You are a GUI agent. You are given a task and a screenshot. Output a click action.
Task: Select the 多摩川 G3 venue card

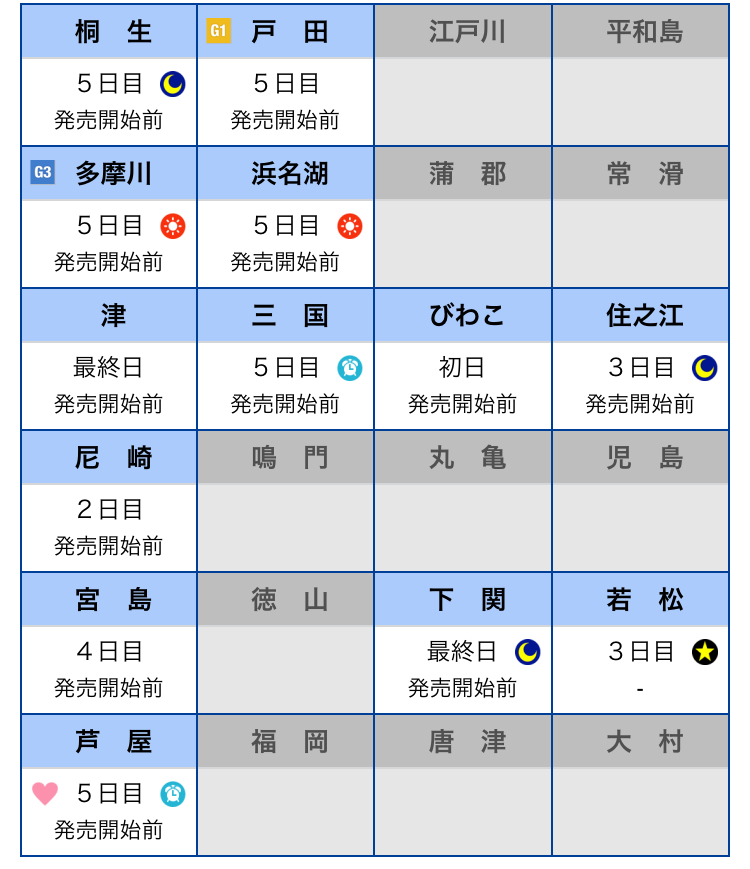[x=109, y=218]
